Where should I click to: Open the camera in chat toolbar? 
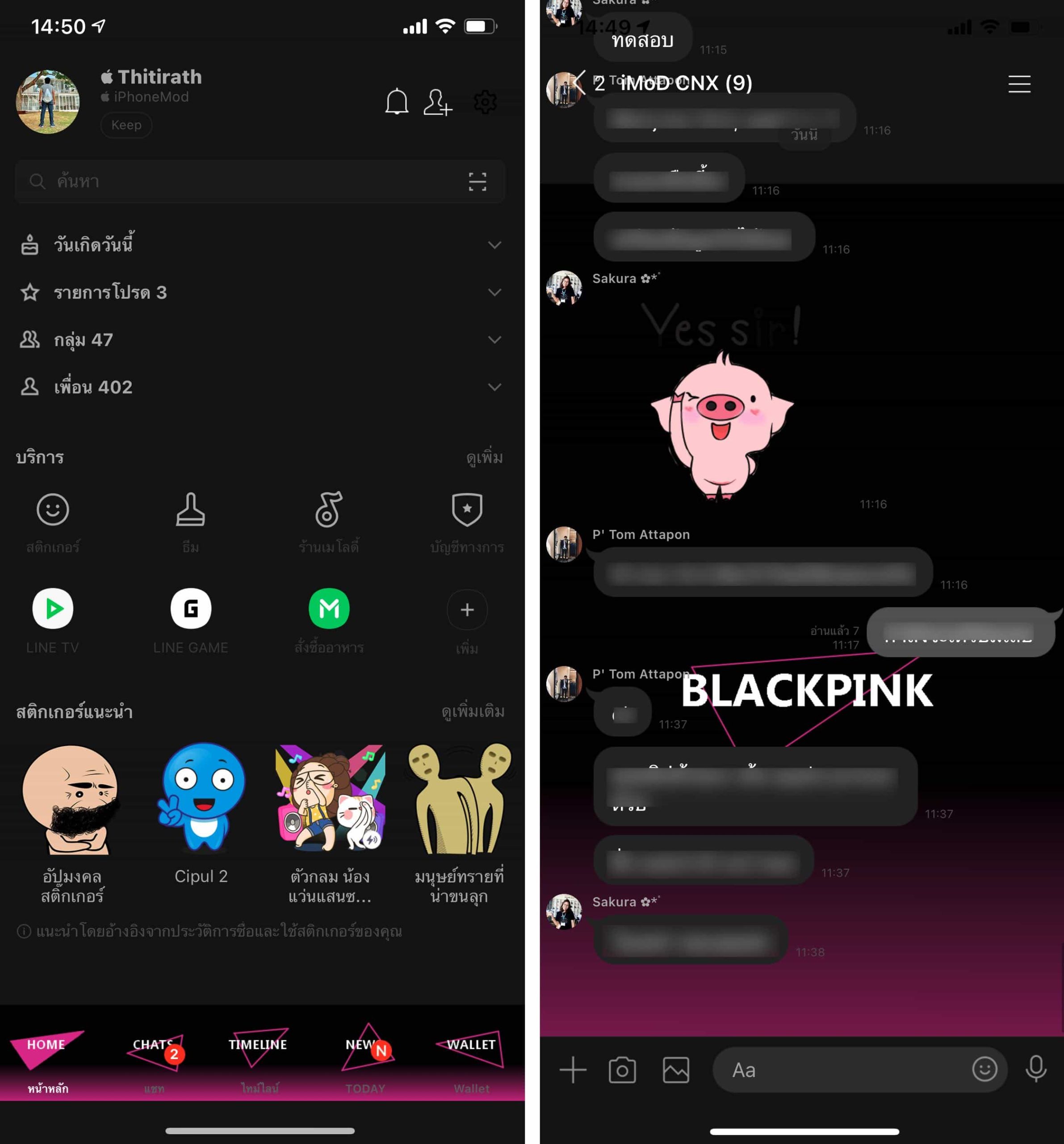(x=622, y=1070)
